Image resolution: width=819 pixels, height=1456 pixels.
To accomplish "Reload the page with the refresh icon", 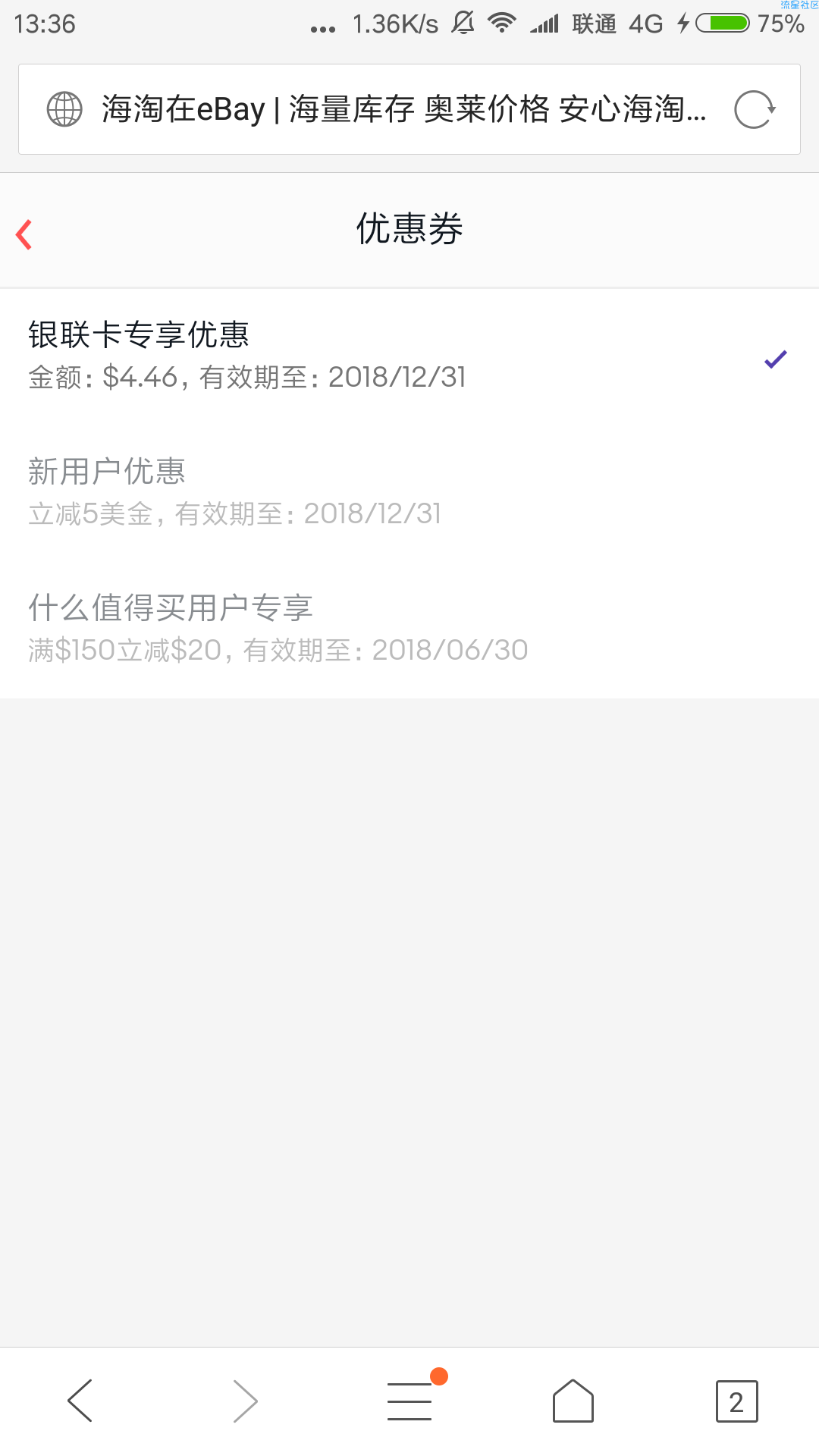I will [x=755, y=110].
